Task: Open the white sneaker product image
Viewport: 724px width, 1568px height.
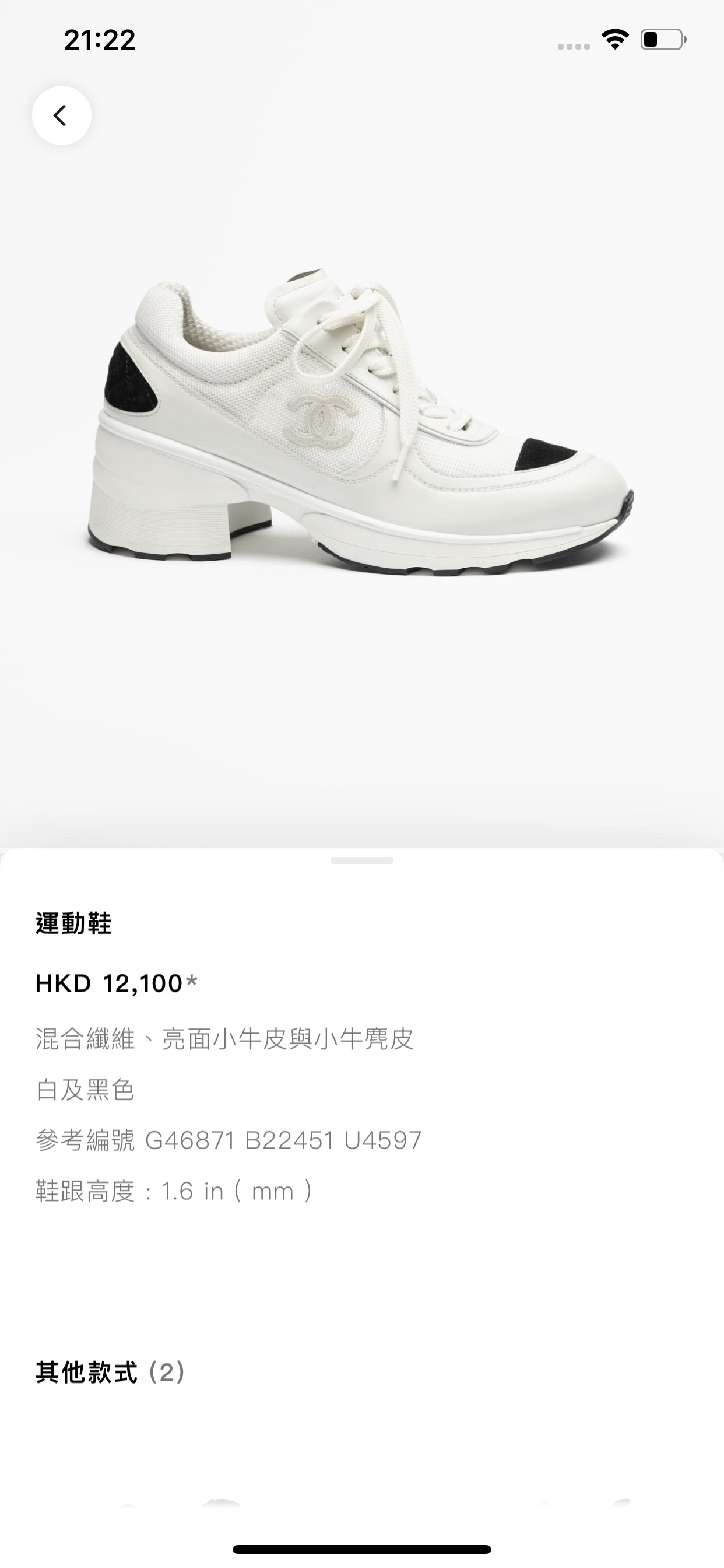Action: click(361, 426)
